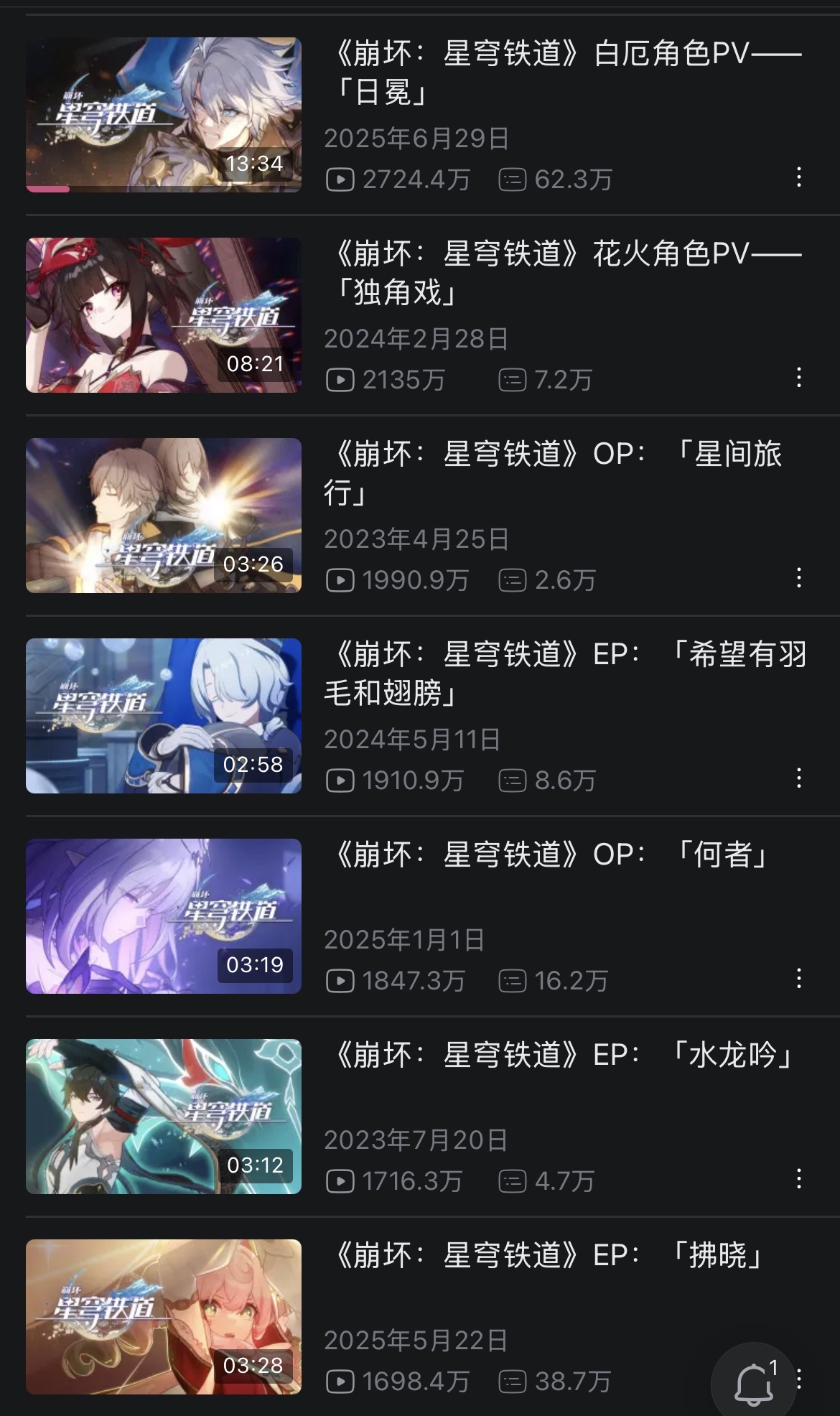Screen dimensions: 840x1416
Task: Open more options for 花火角色PV「独角戏」
Action: coord(798,378)
